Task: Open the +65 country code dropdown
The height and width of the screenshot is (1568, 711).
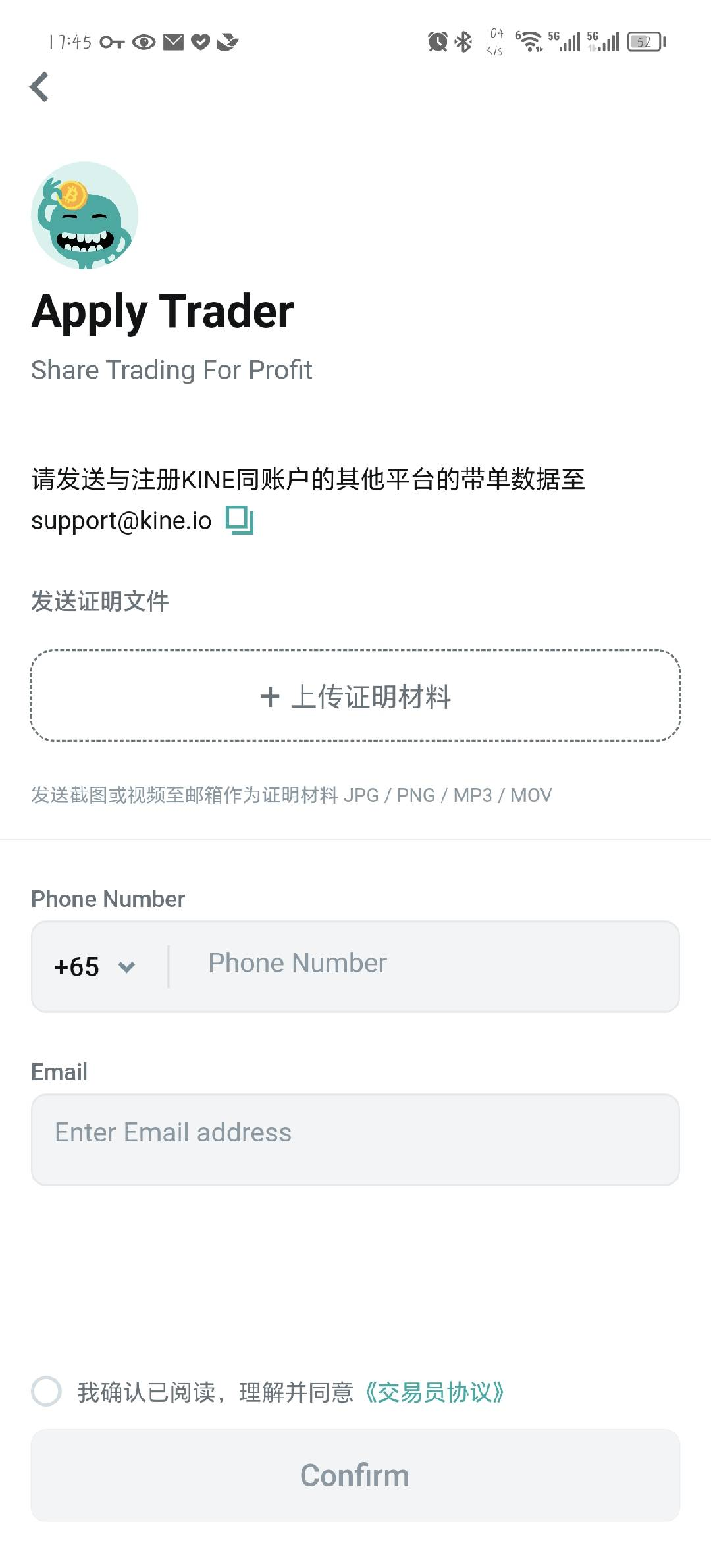Action: [95, 966]
